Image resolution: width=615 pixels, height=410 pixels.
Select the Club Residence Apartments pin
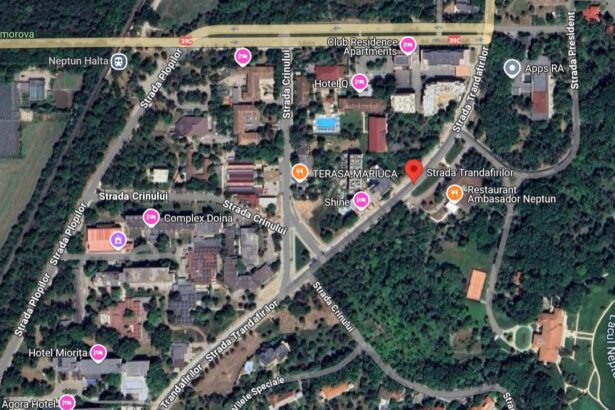(408, 45)
